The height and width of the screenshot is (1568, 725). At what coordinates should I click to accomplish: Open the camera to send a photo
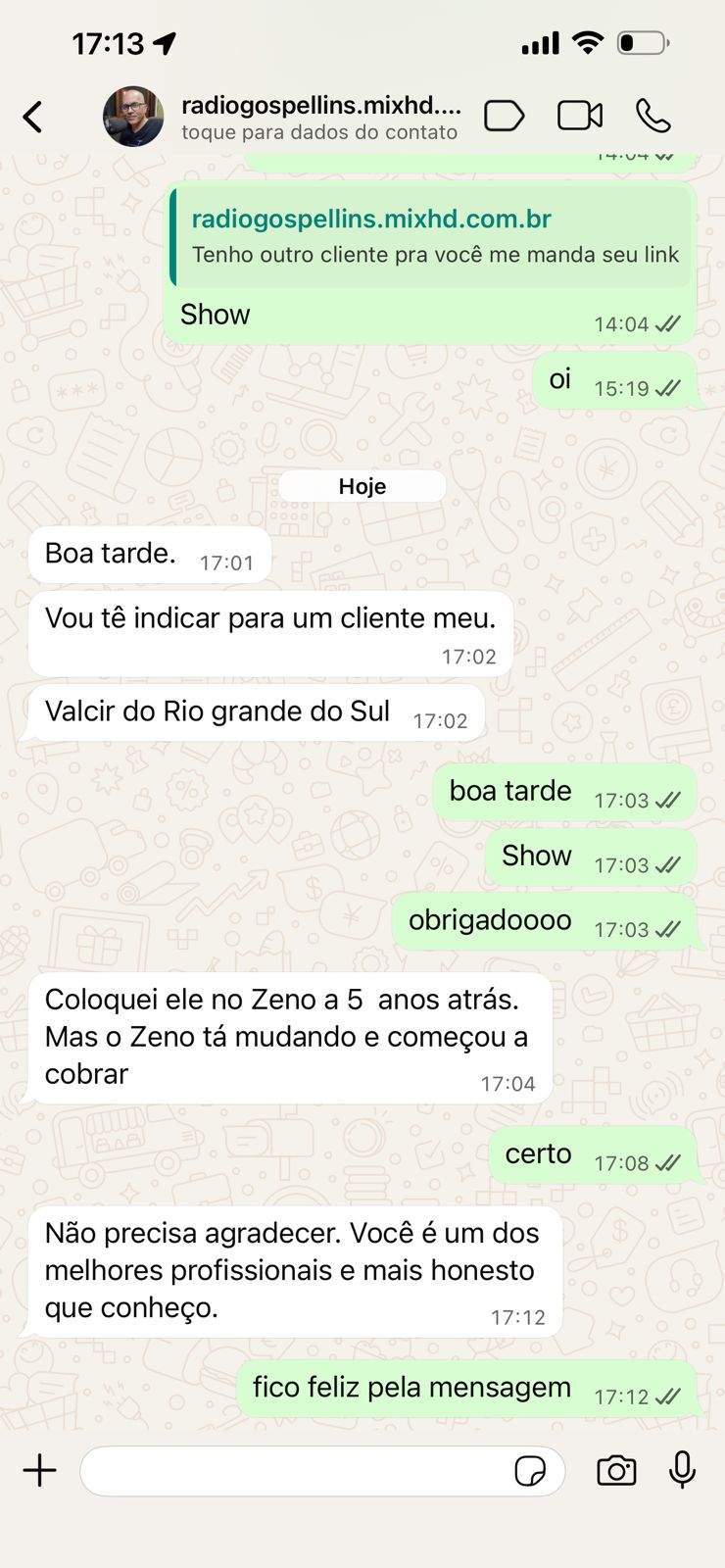[x=616, y=1471]
